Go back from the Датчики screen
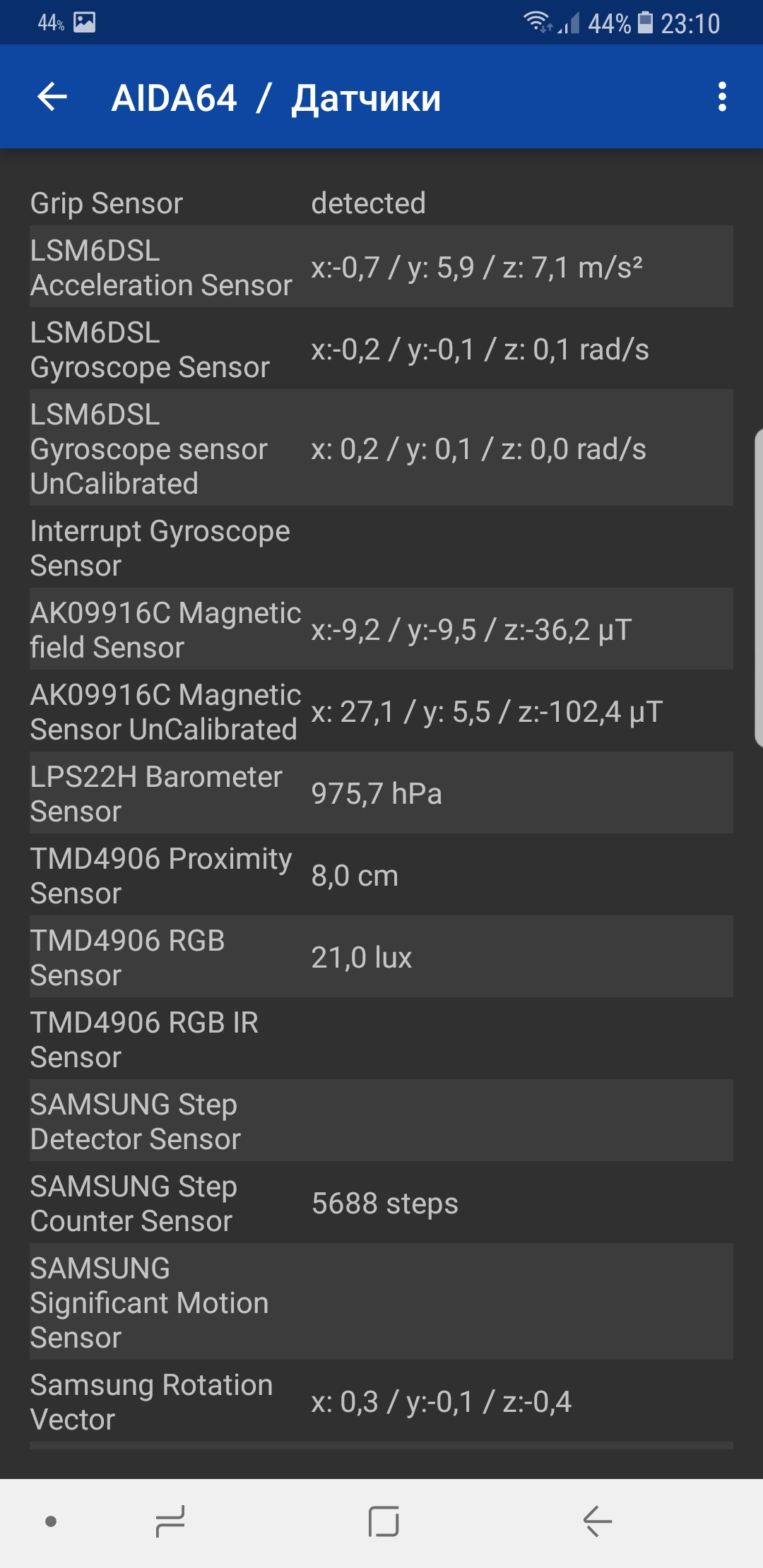 tap(52, 97)
